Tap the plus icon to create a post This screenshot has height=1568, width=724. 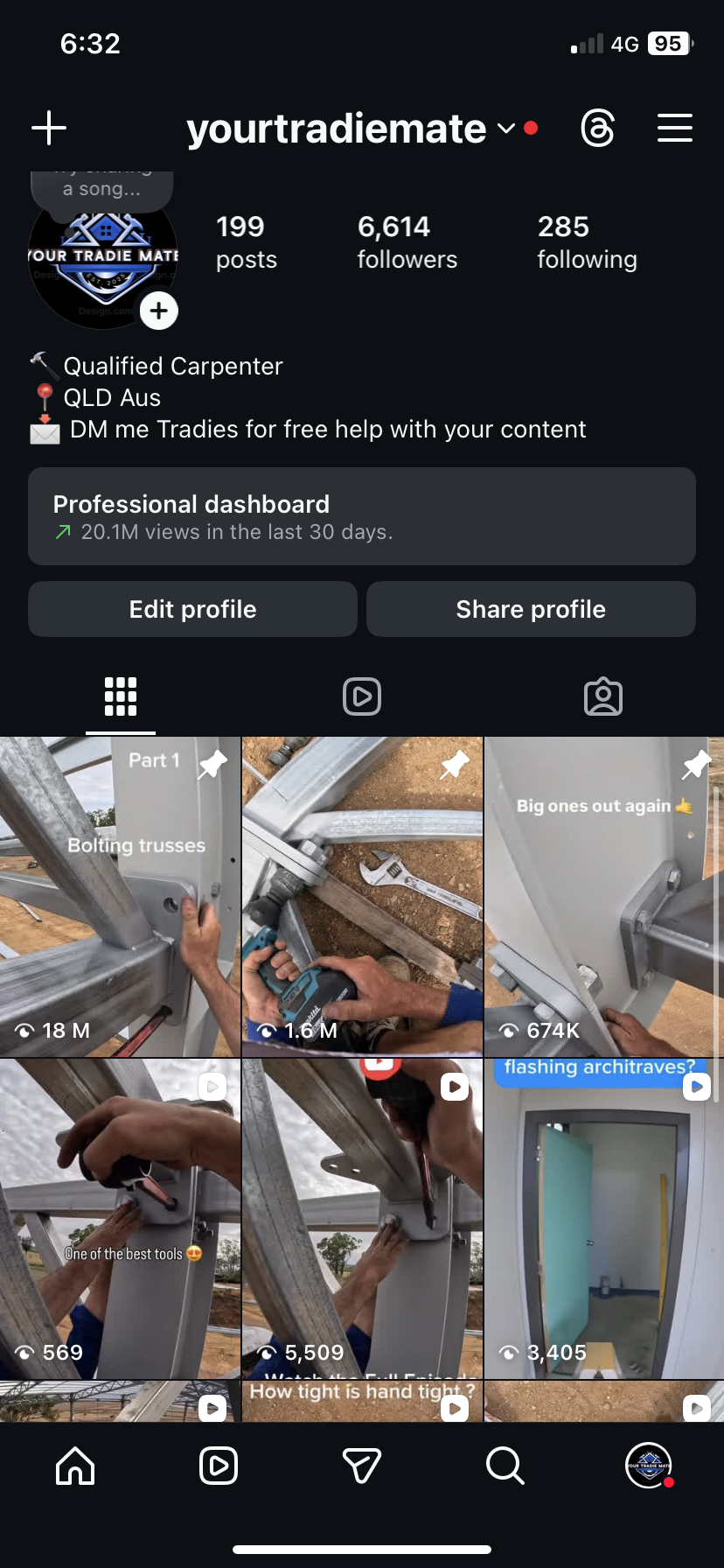(49, 128)
